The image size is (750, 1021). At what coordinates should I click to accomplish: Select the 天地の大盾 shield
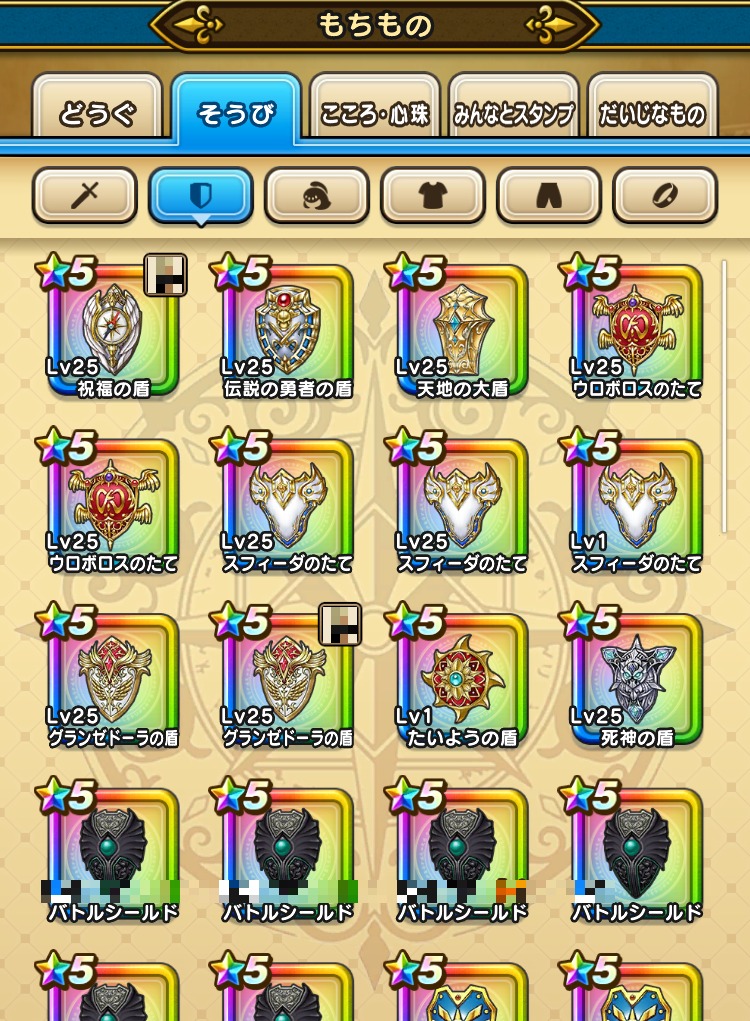tap(461, 330)
